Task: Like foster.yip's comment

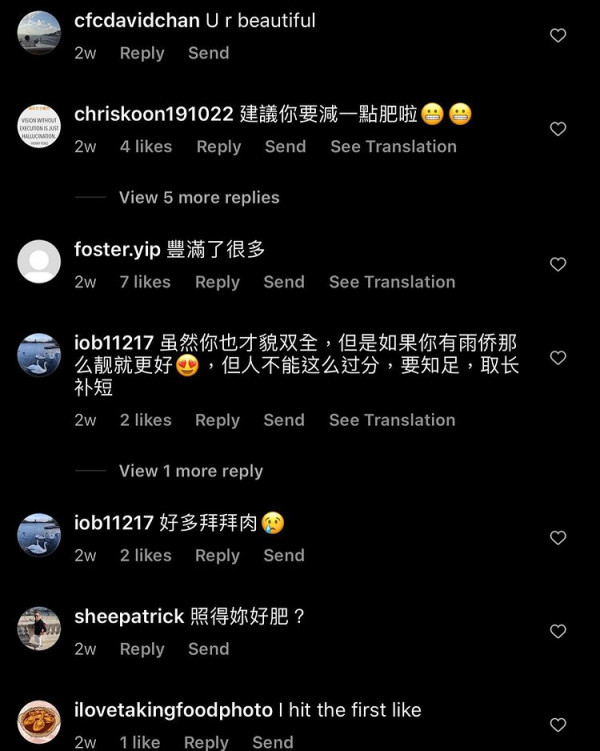Action: 558,264
